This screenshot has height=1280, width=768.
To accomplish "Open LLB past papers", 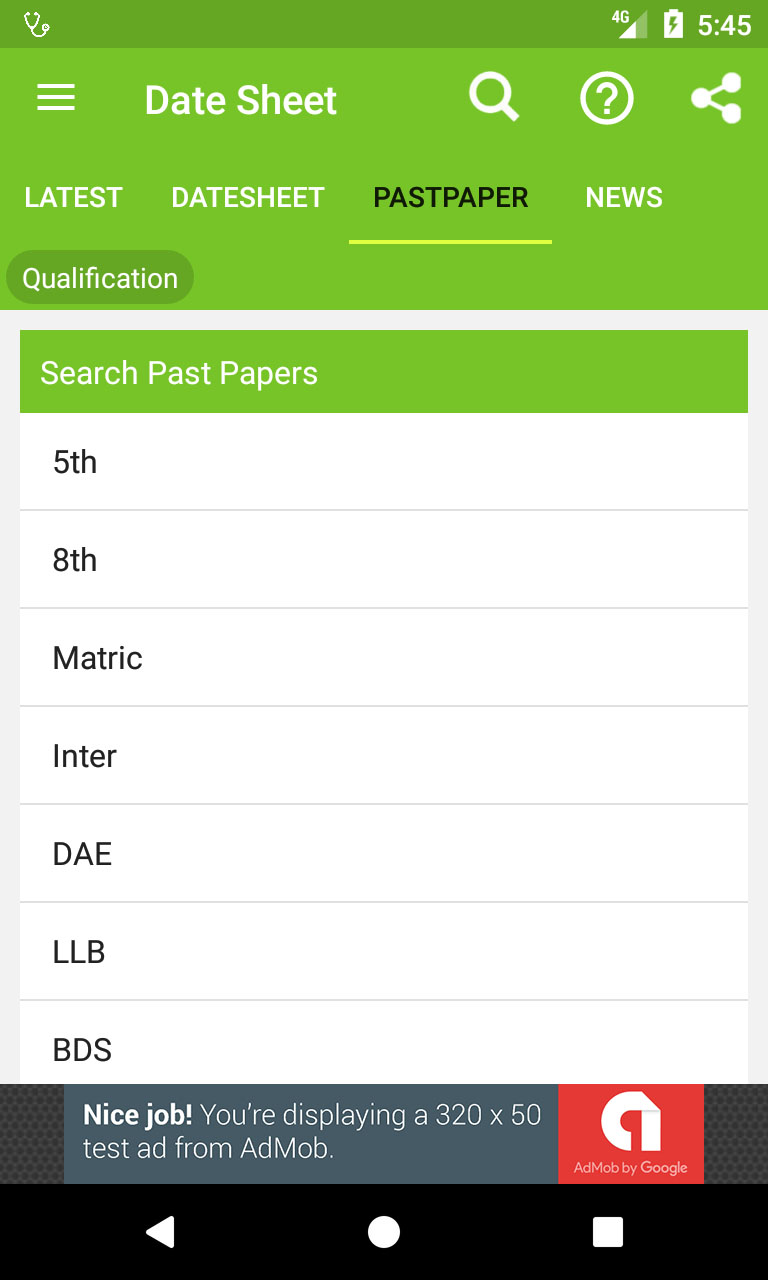I will click(x=384, y=952).
